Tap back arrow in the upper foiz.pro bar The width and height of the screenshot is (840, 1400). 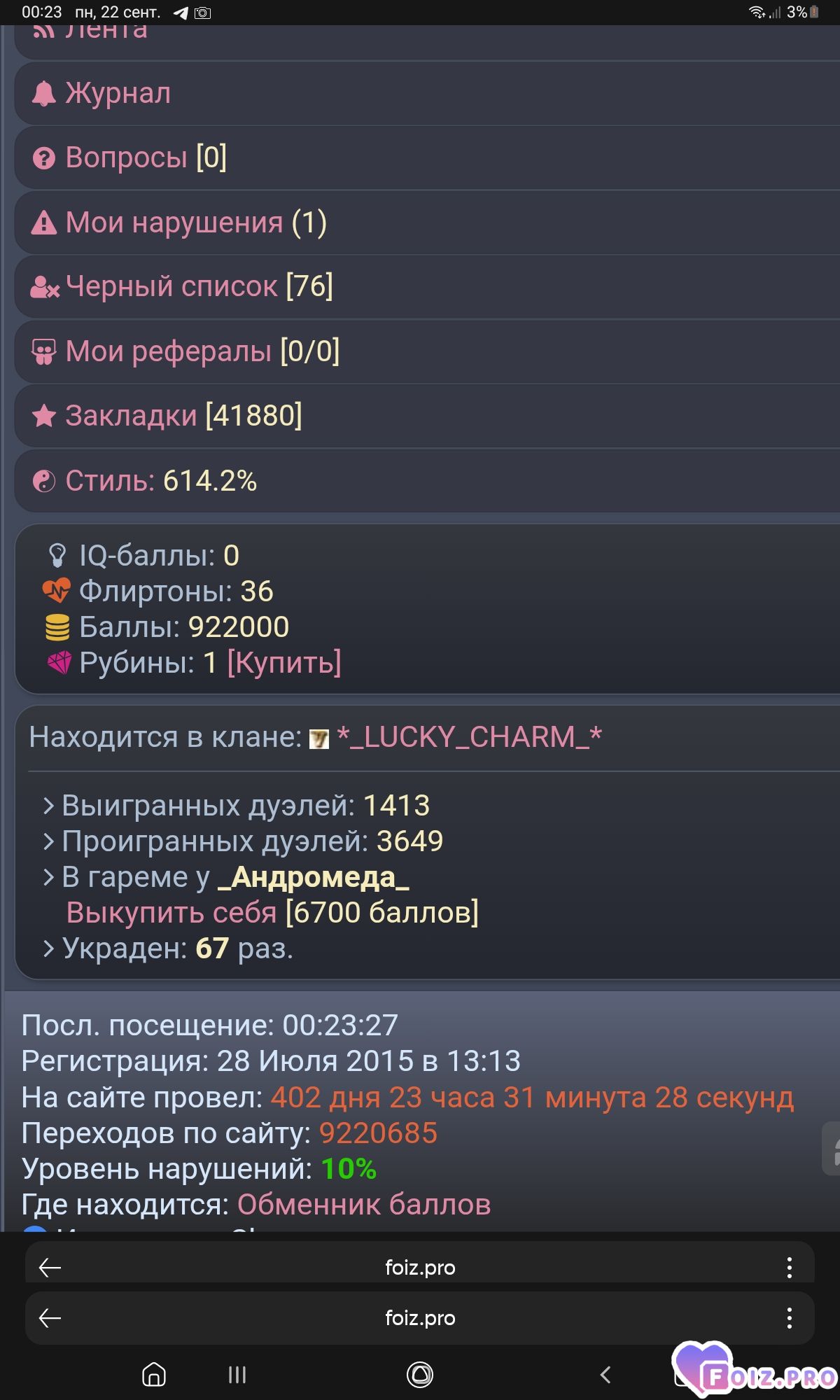coord(50,1268)
